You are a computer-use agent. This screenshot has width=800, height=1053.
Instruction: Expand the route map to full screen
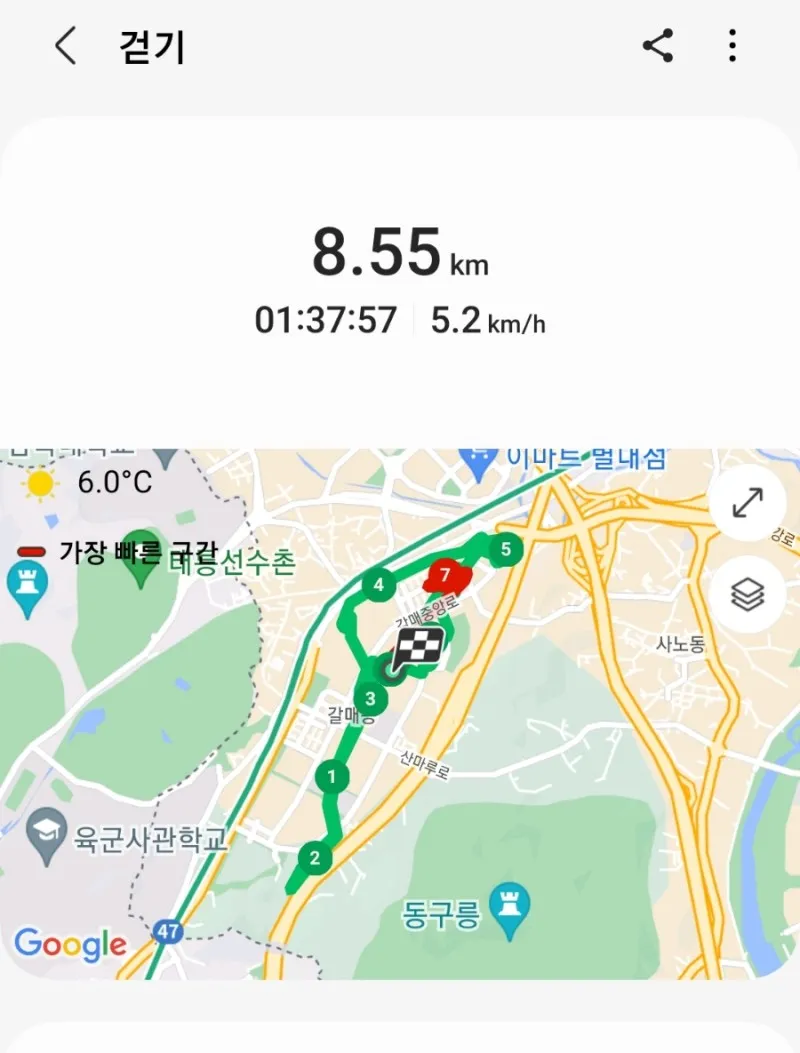click(747, 503)
